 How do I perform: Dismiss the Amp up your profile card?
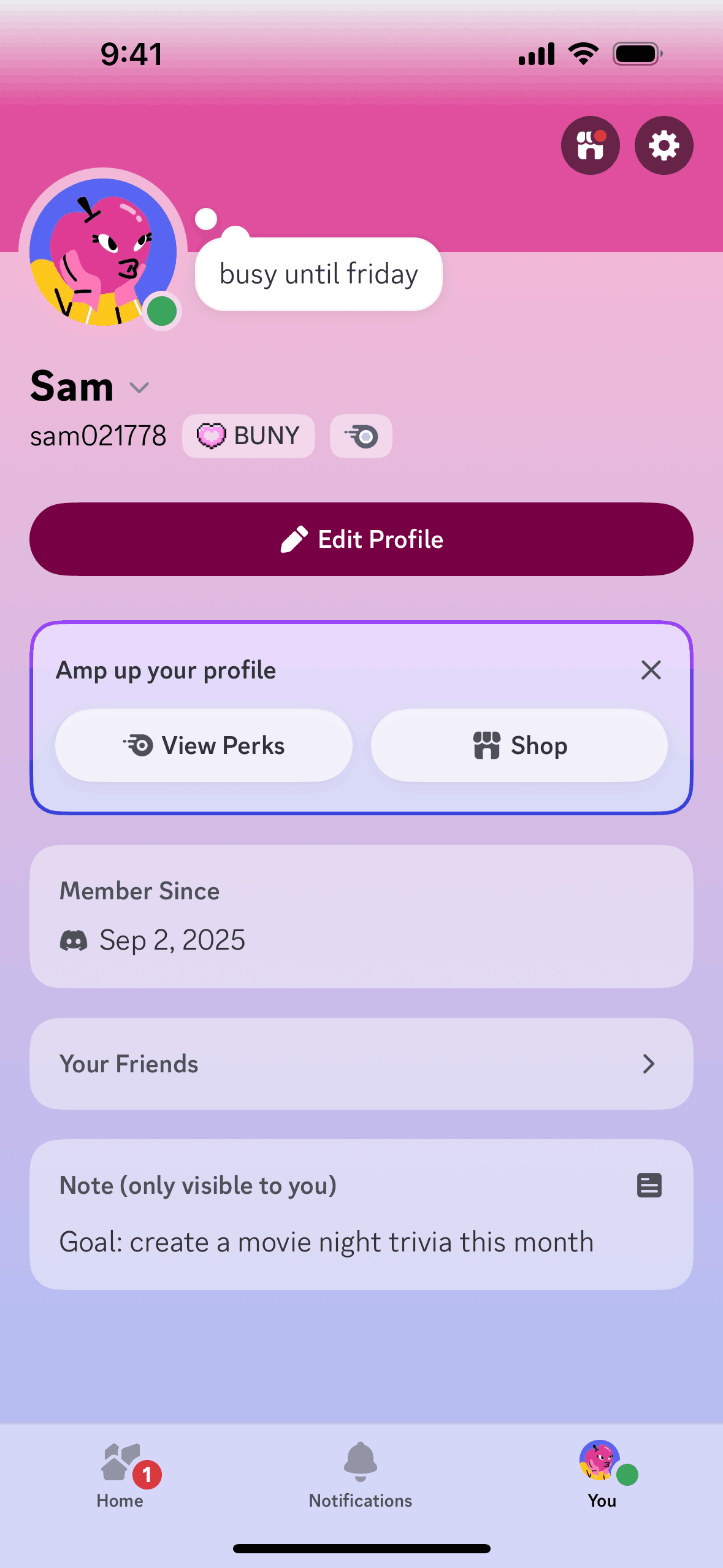point(651,670)
